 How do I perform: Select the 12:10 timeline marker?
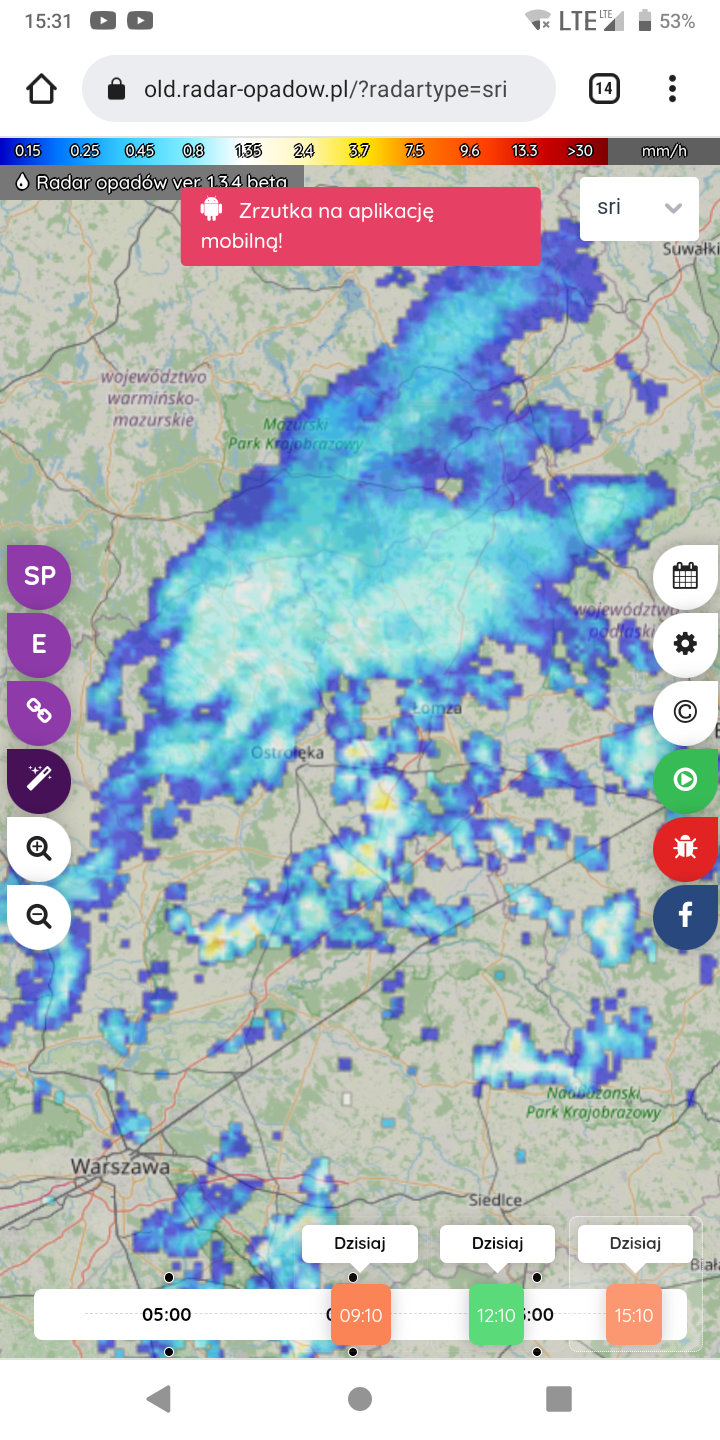point(496,1315)
